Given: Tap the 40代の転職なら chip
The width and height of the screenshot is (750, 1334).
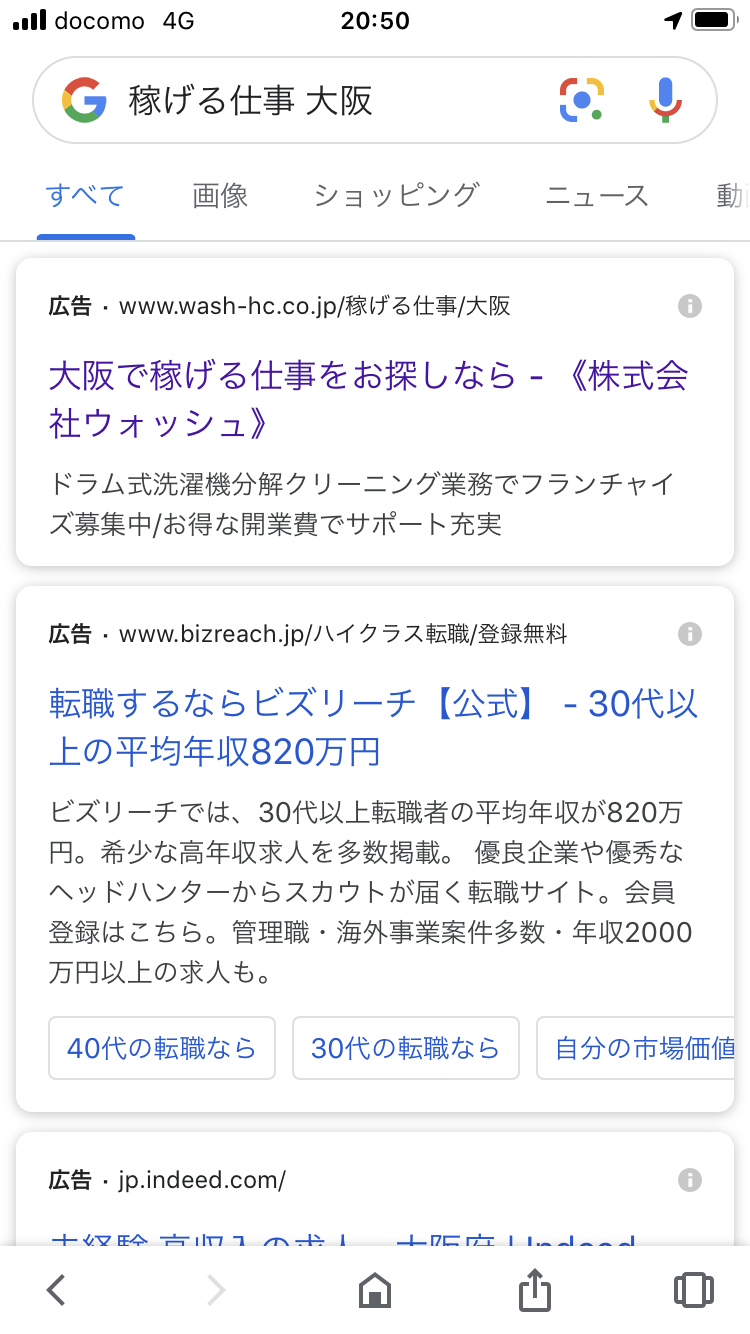Looking at the screenshot, I should [x=161, y=1048].
